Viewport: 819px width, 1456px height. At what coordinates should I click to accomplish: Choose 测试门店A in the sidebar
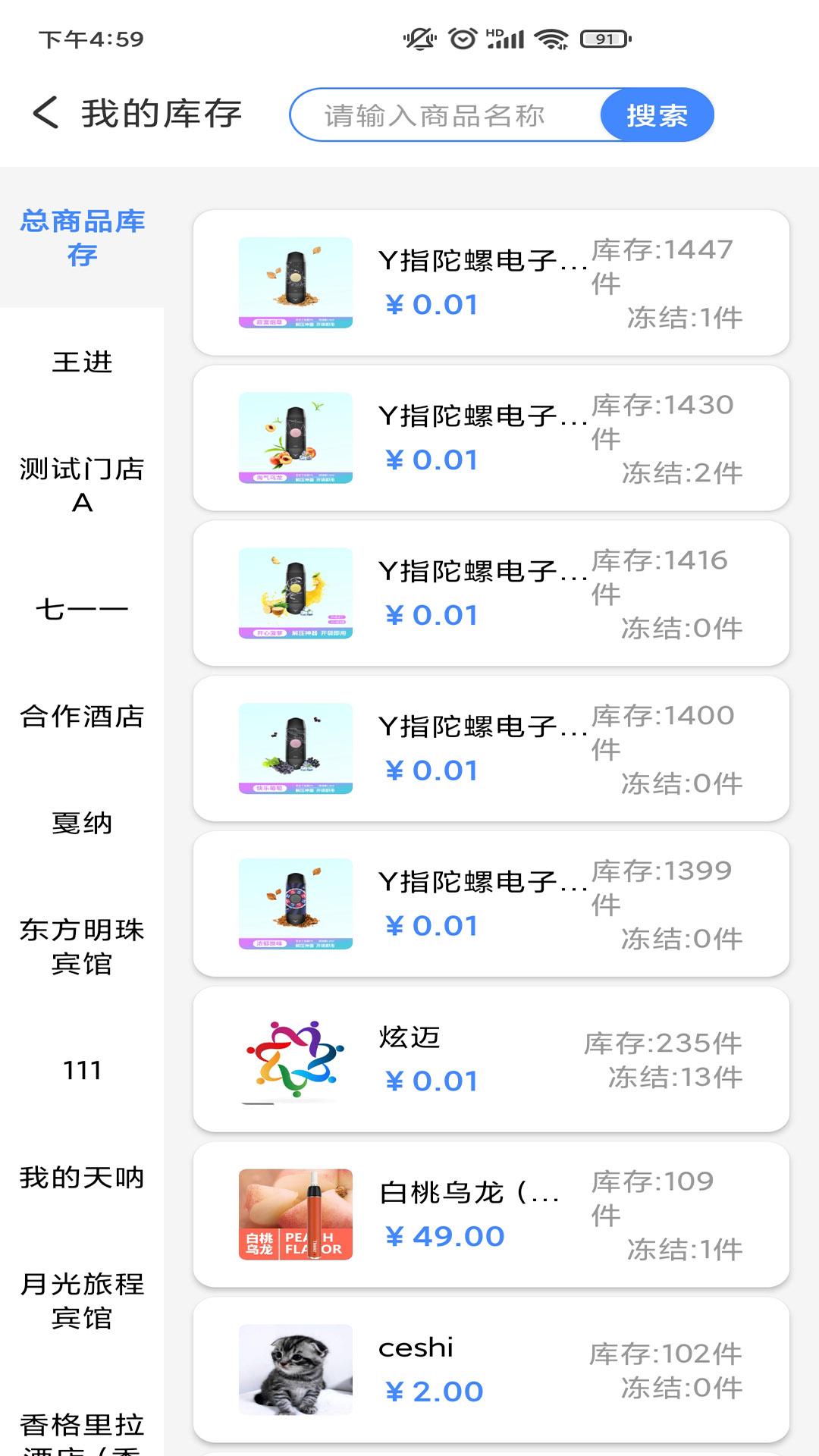click(82, 485)
